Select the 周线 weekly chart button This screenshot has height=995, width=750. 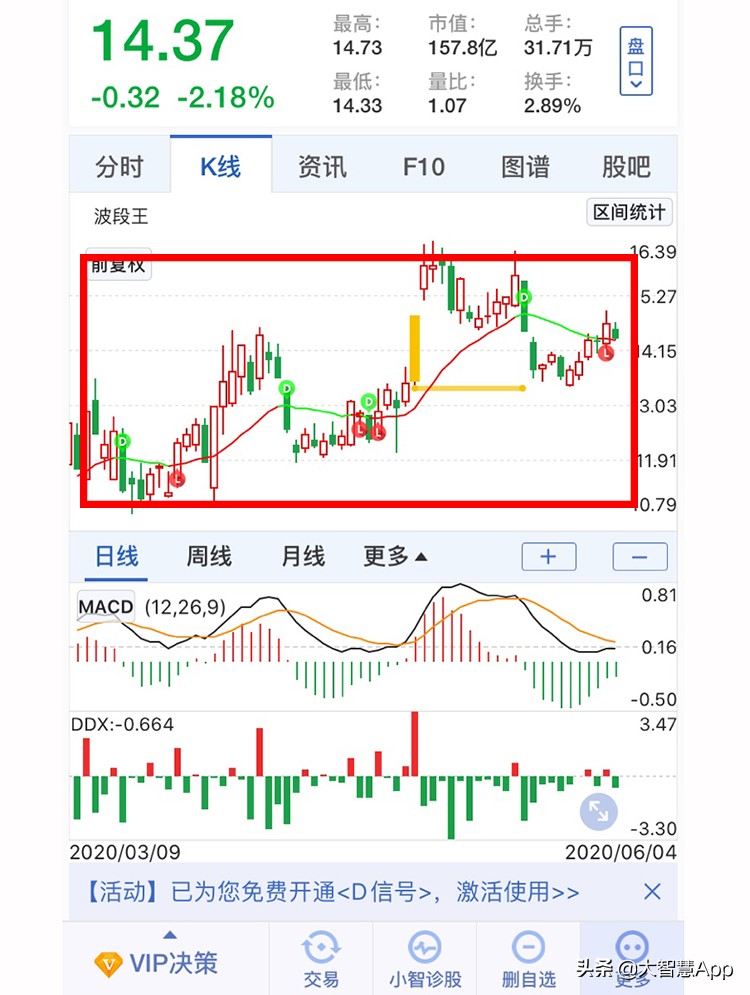[x=209, y=556]
